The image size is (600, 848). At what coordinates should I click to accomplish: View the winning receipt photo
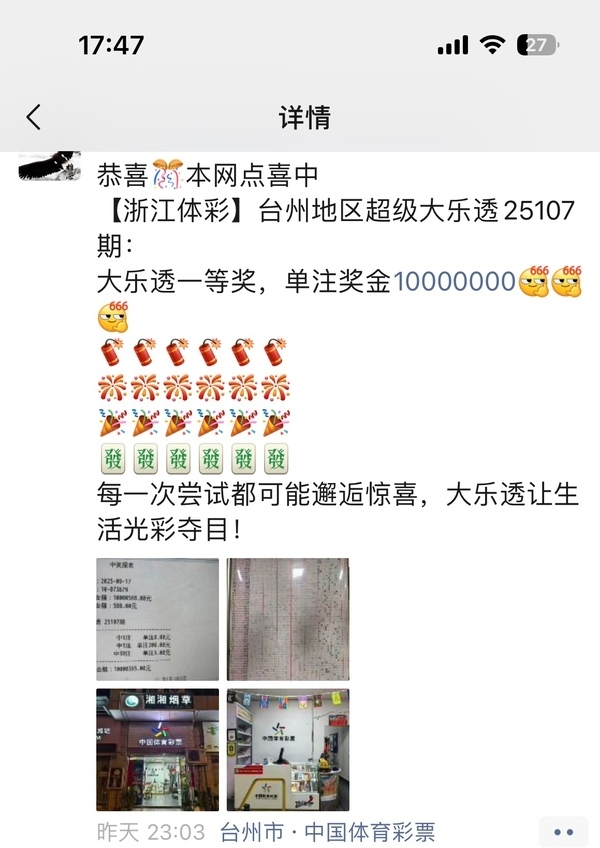[157, 619]
